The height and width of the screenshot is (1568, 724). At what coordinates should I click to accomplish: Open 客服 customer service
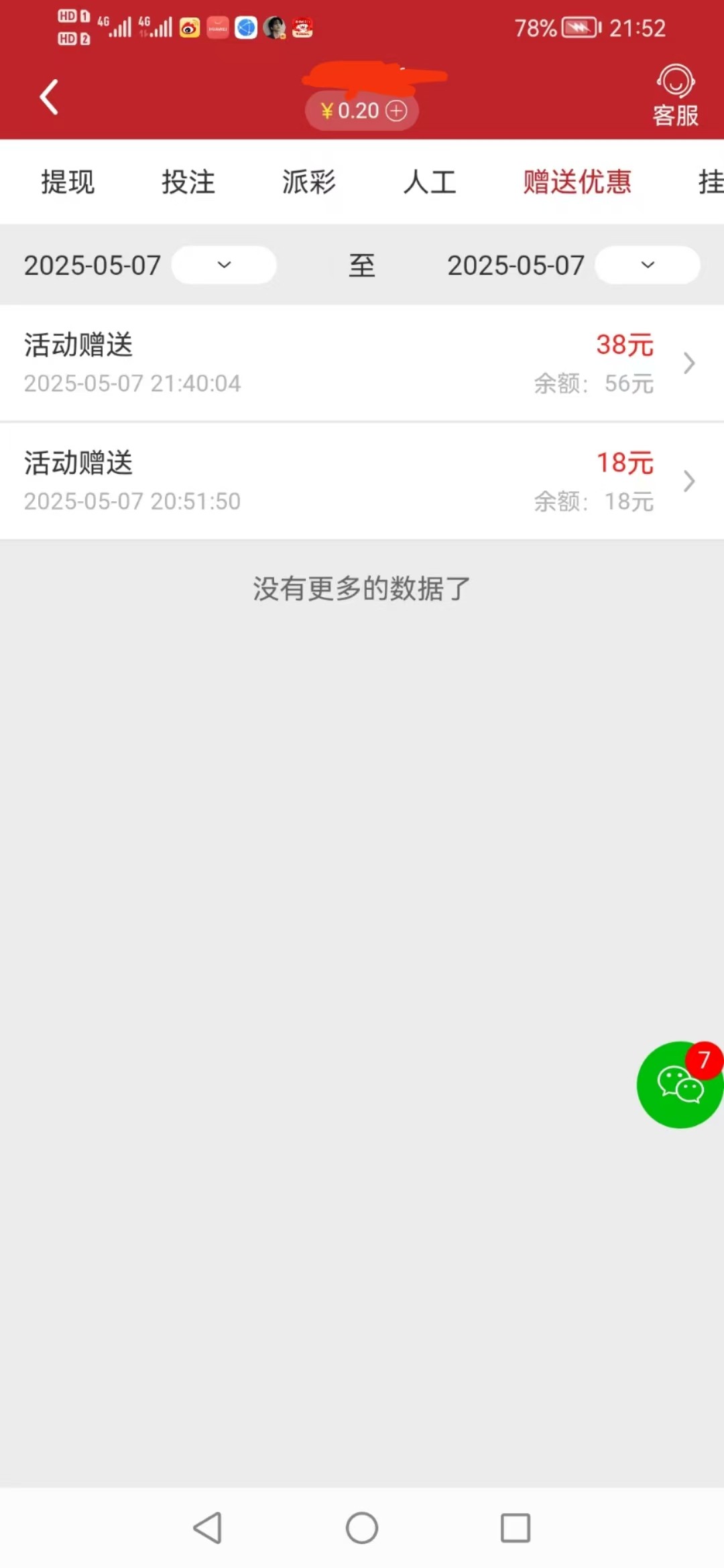coord(675,96)
